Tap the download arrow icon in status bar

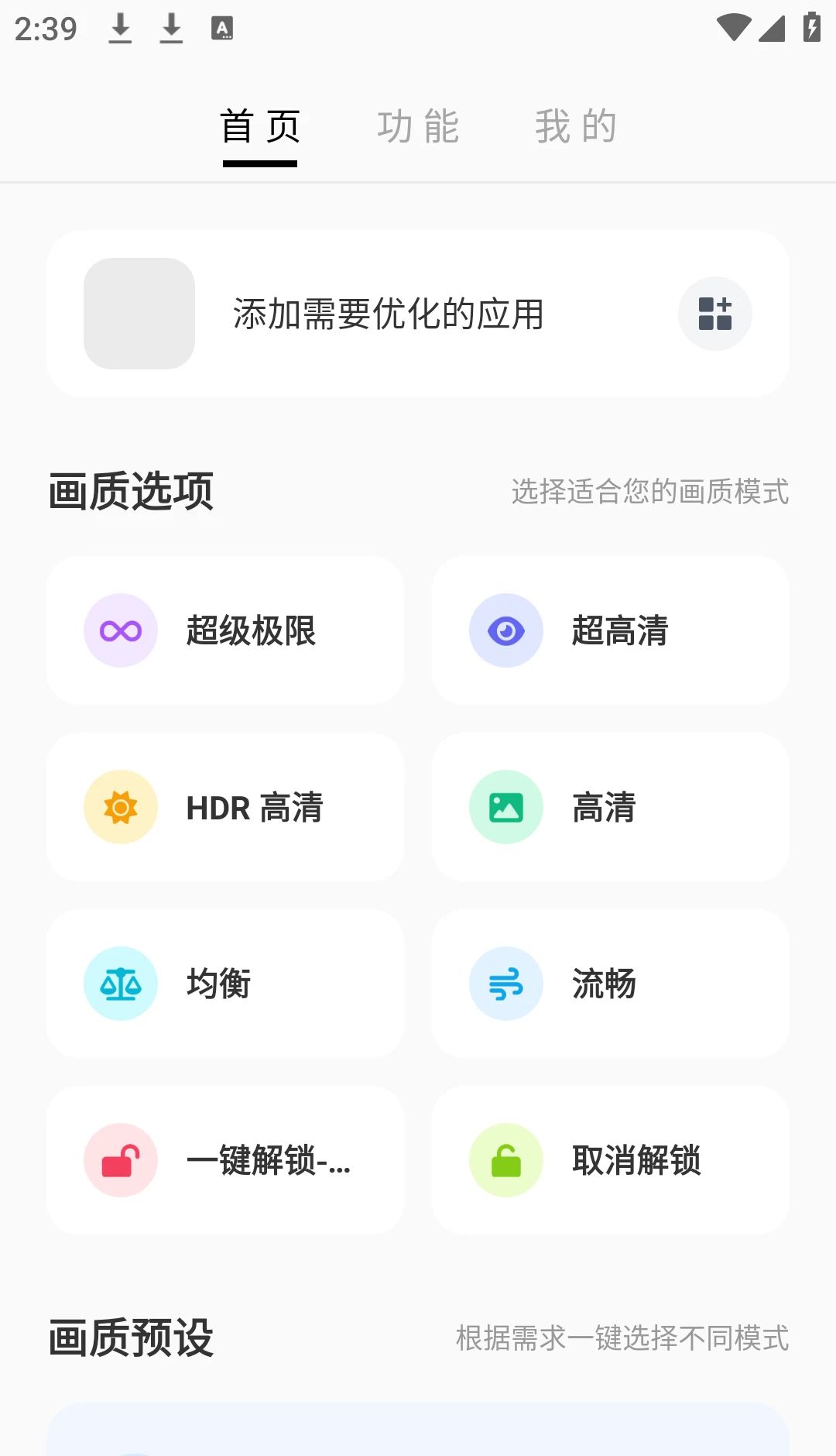(120, 28)
